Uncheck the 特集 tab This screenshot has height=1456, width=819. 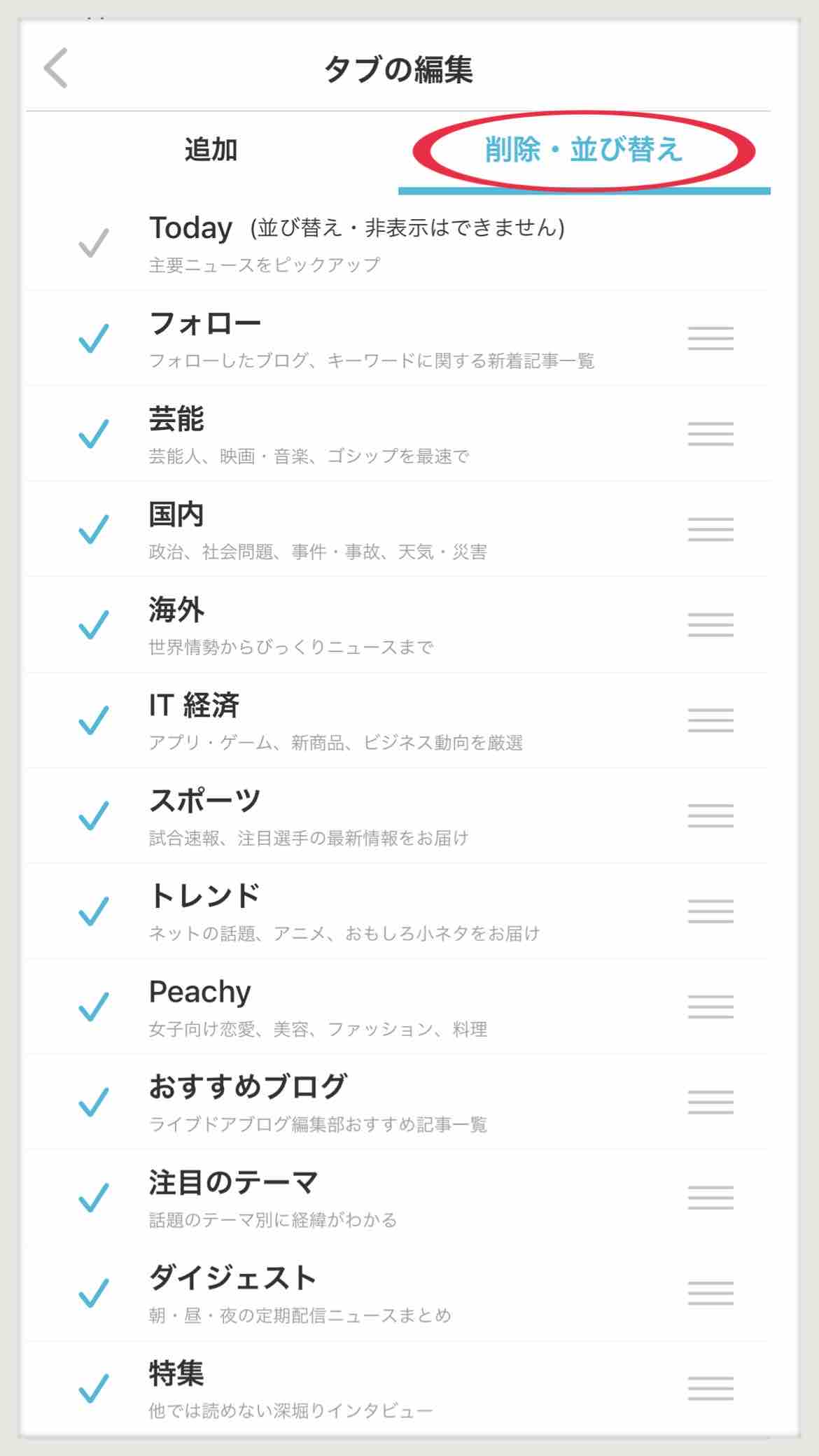click(x=93, y=1388)
